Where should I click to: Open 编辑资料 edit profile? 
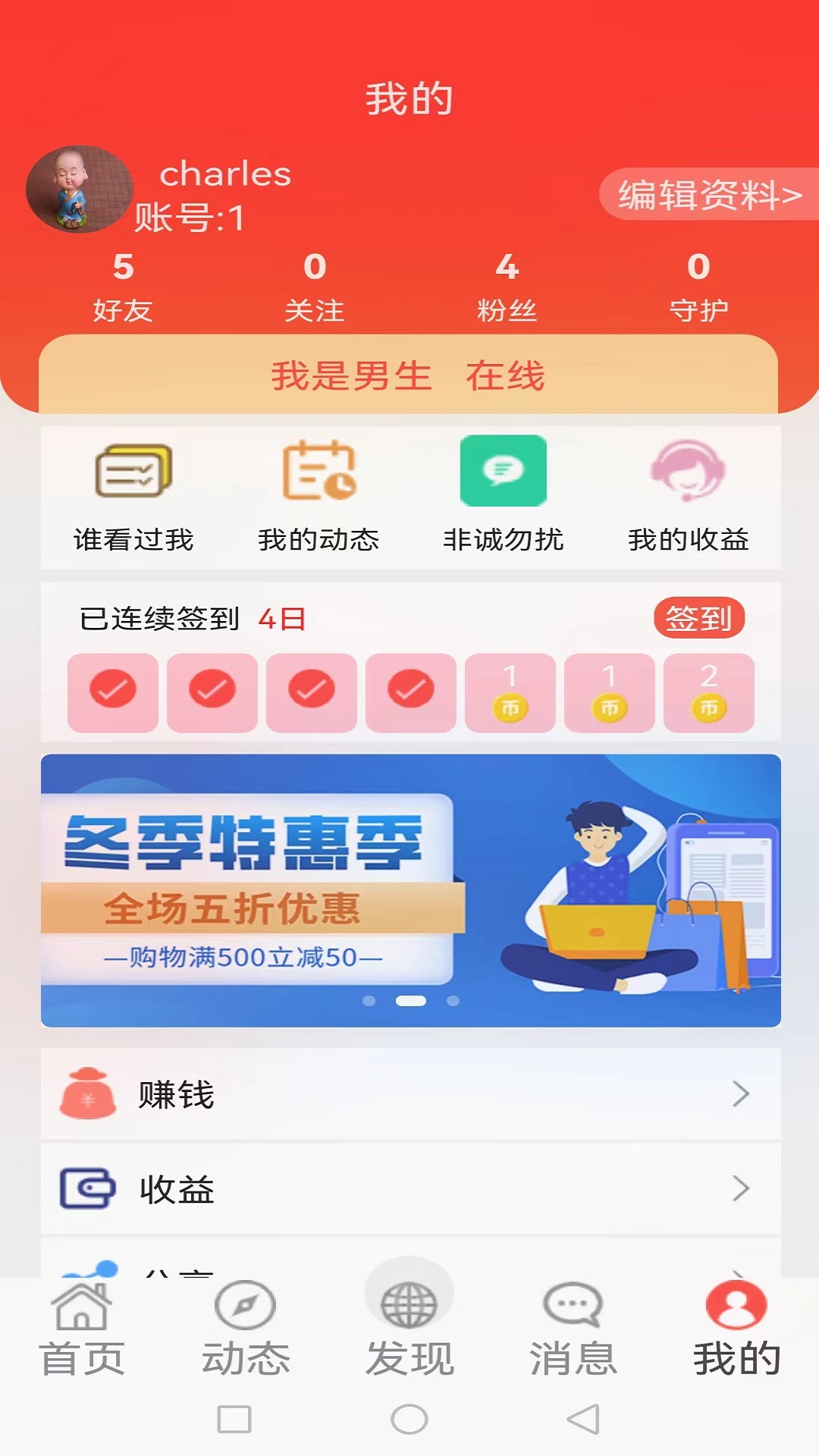click(x=707, y=196)
